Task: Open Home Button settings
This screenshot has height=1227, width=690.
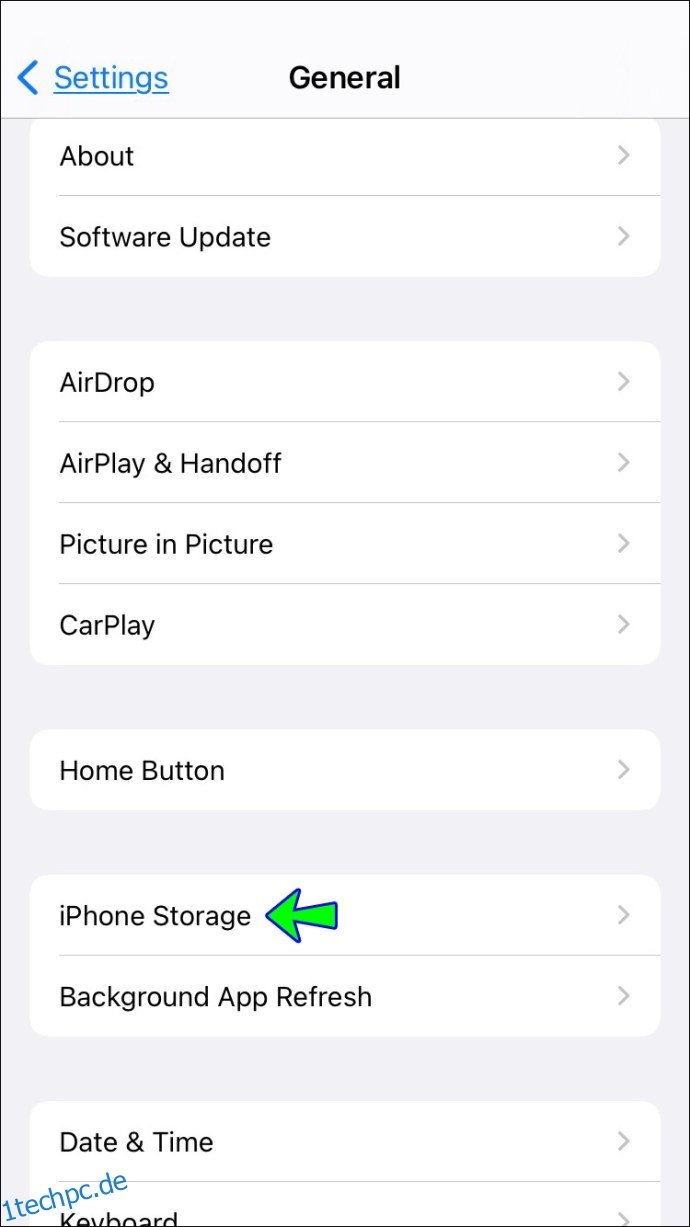Action: pos(345,770)
